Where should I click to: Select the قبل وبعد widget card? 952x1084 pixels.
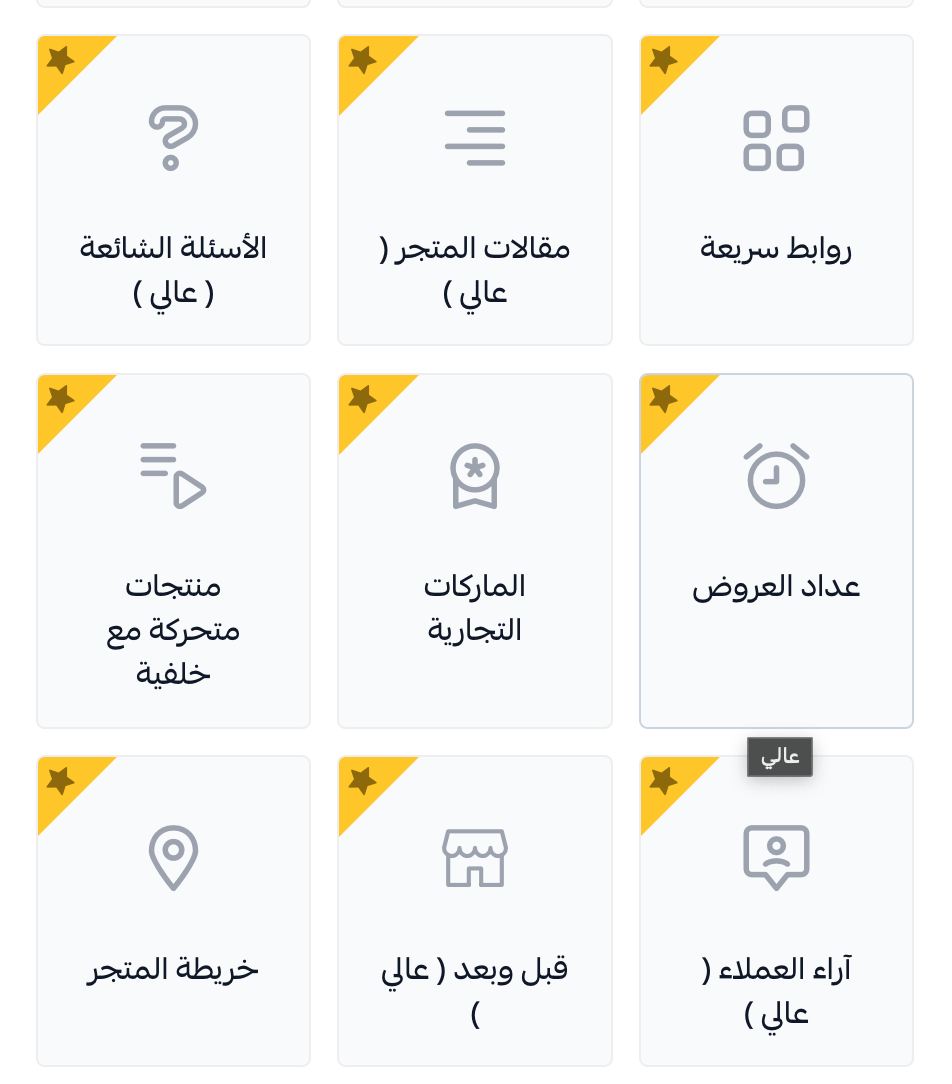pyautogui.click(x=474, y=910)
